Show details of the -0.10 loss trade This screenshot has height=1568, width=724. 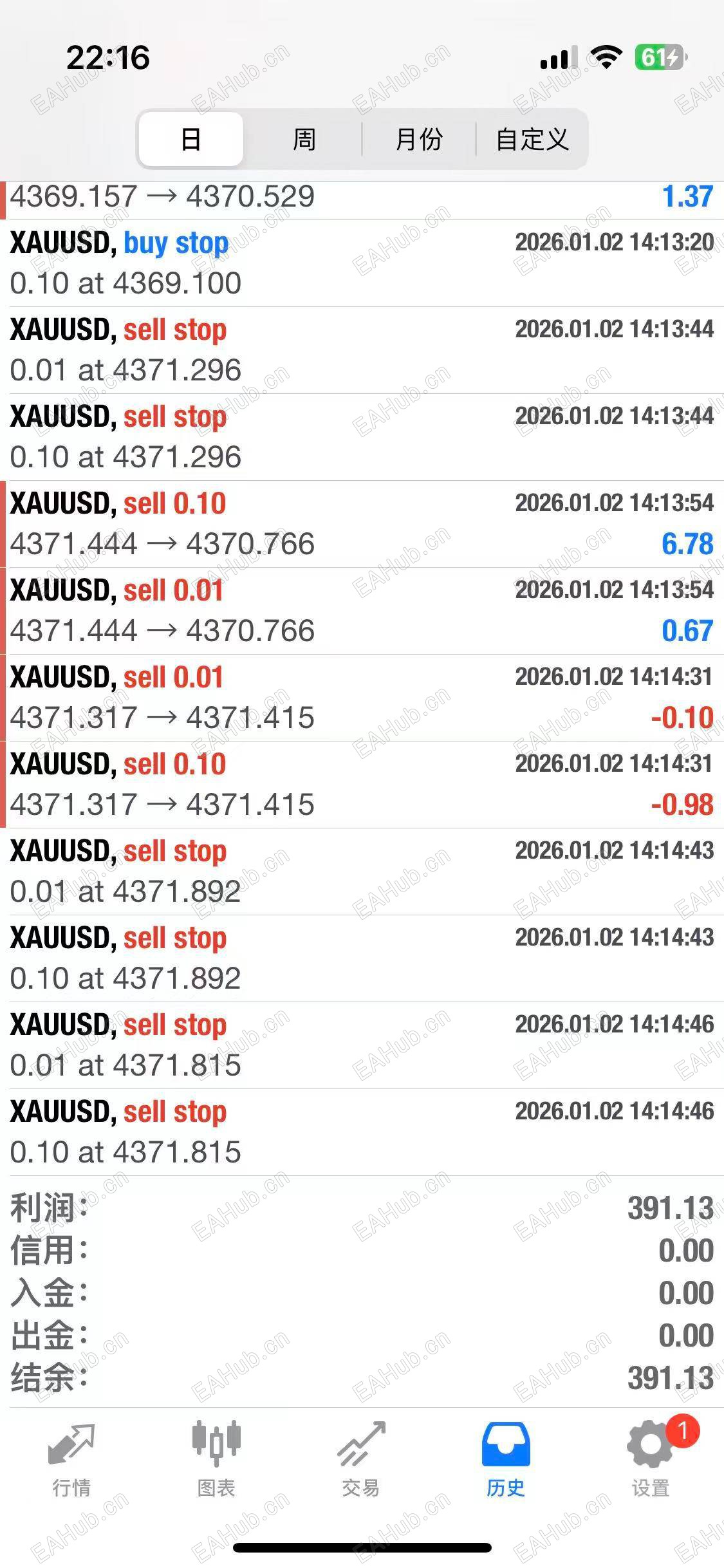[362, 698]
